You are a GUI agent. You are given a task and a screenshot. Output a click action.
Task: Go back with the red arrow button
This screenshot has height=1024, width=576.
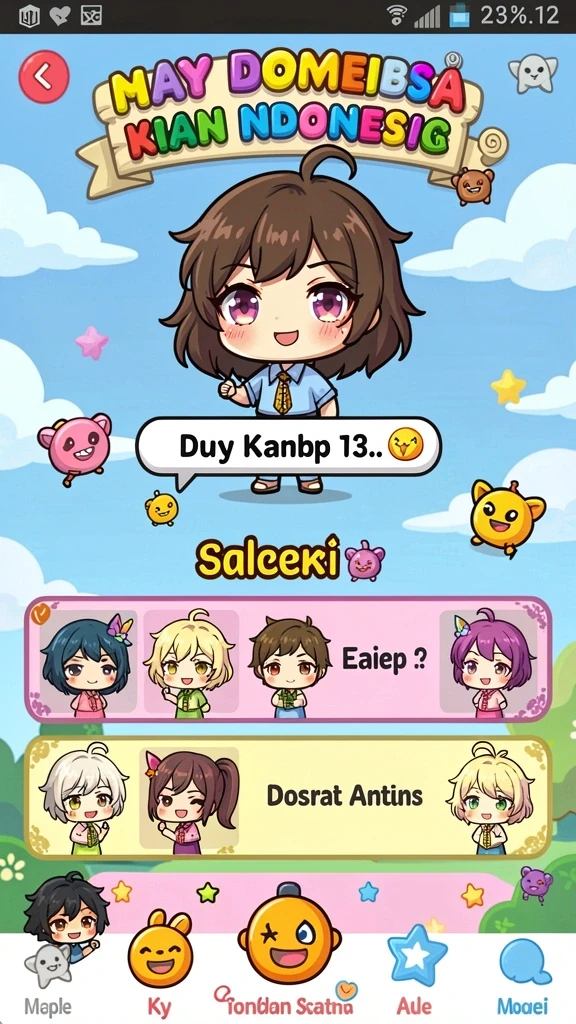point(44,77)
